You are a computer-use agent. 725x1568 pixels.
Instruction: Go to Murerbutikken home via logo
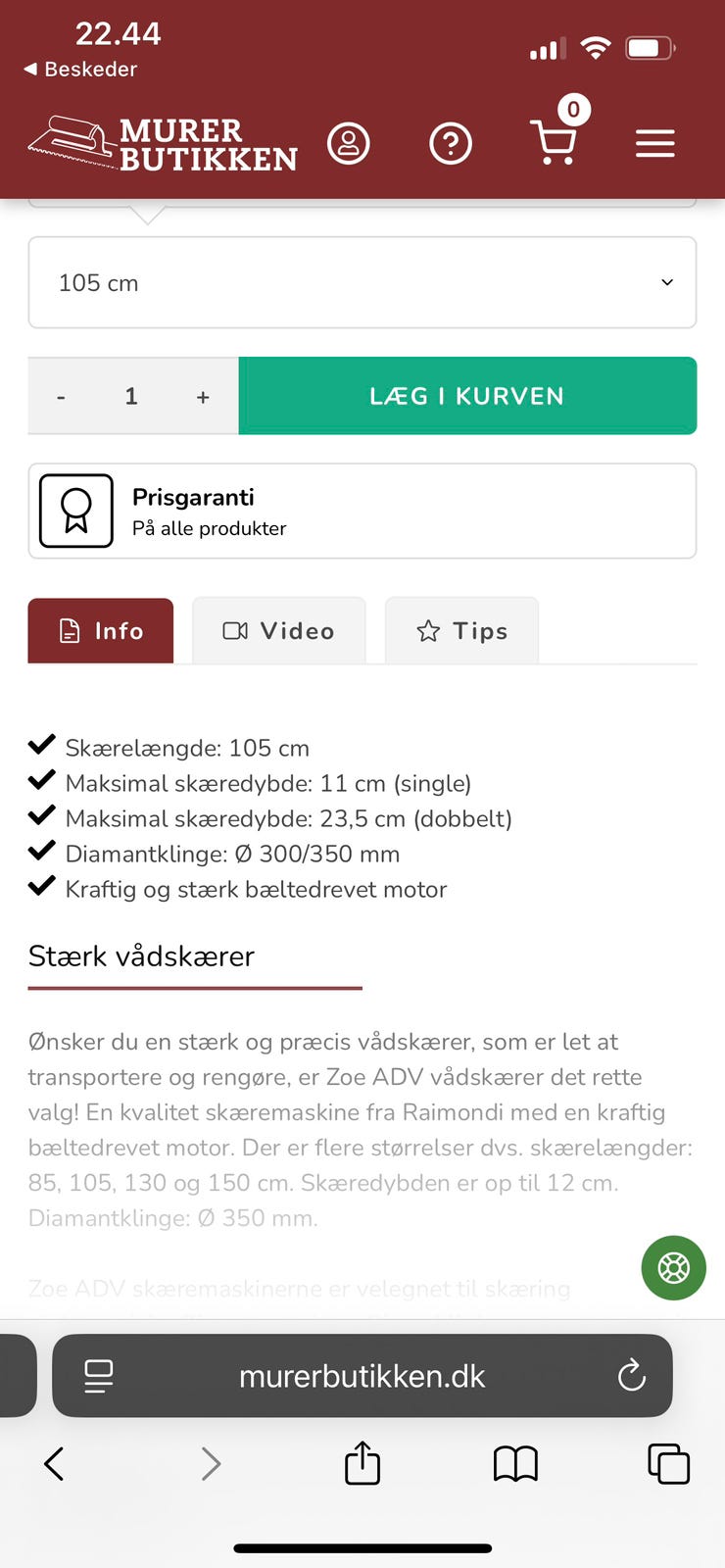(x=163, y=144)
